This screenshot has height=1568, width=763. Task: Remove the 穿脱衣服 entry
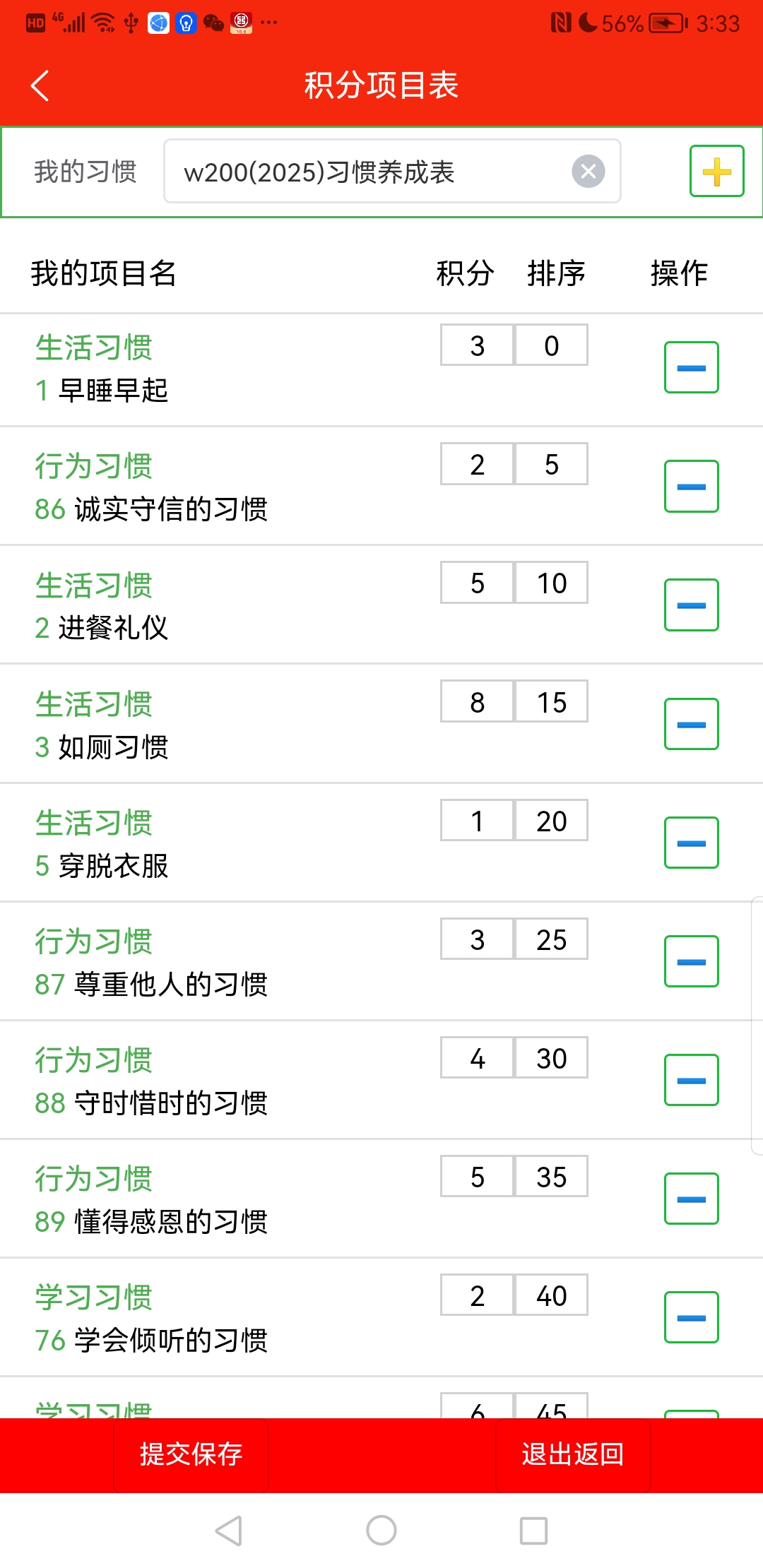click(691, 843)
